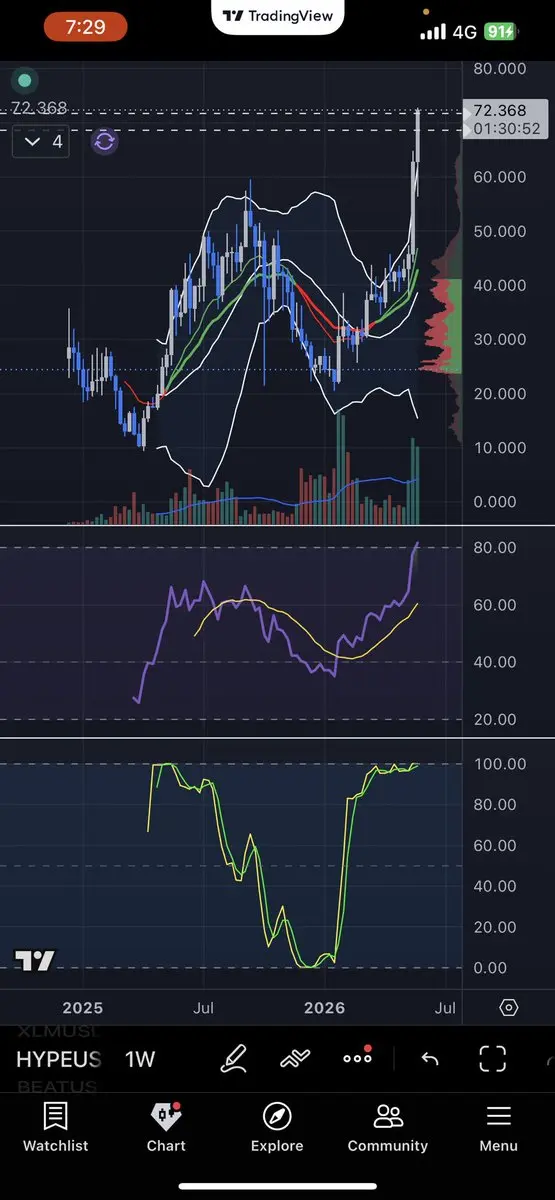
Task: Undo the last chart action
Action: pos(430,1058)
